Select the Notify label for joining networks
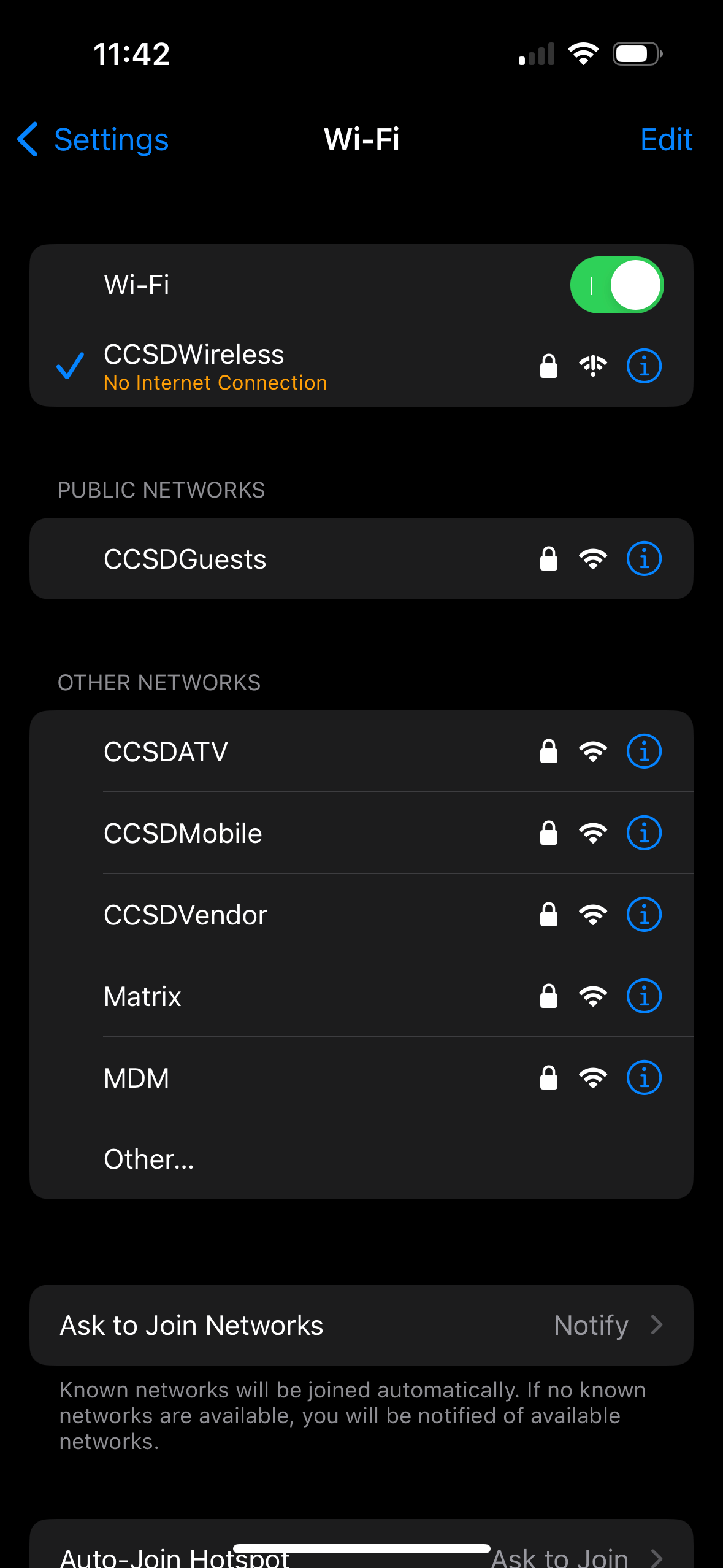This screenshot has height=1568, width=723. point(590,1324)
